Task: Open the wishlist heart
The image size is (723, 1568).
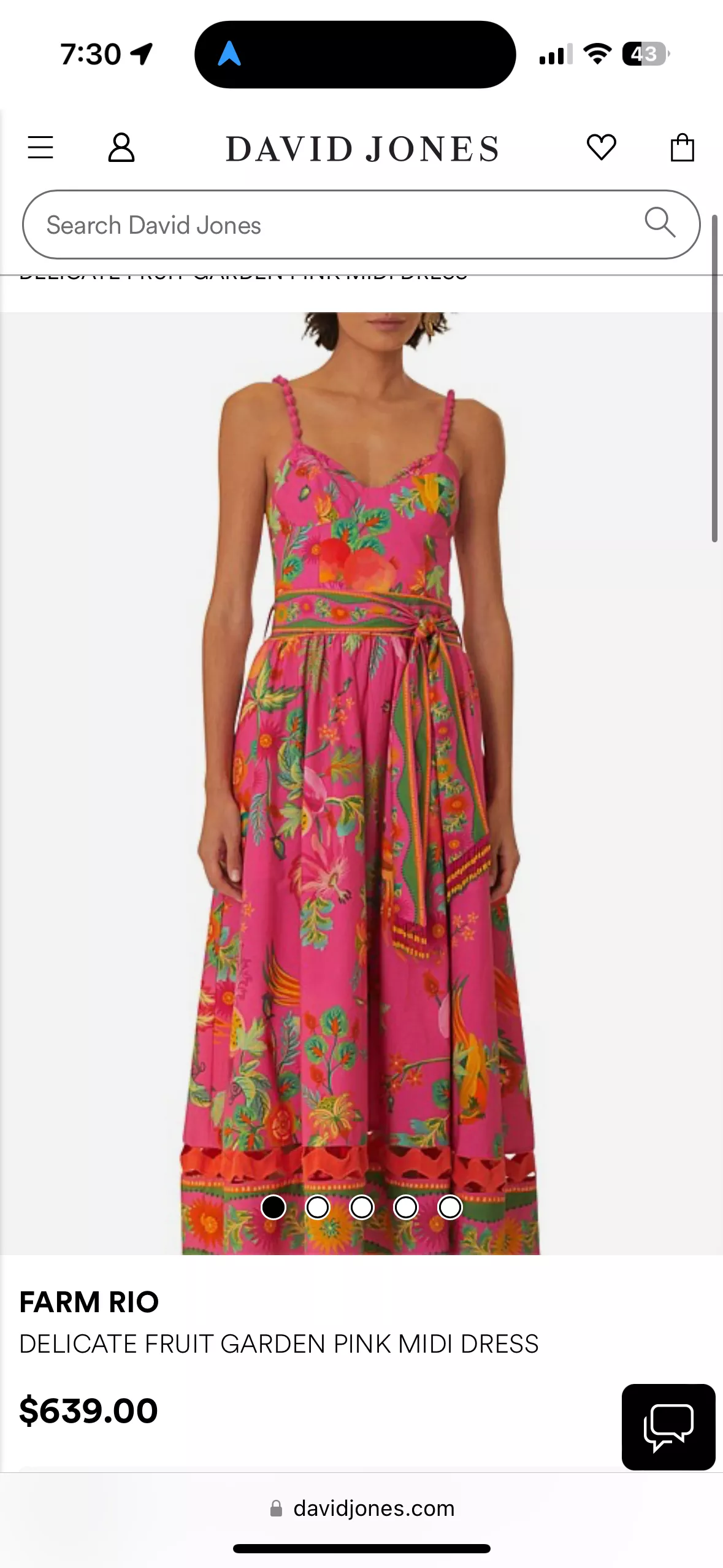Action: 601,147
